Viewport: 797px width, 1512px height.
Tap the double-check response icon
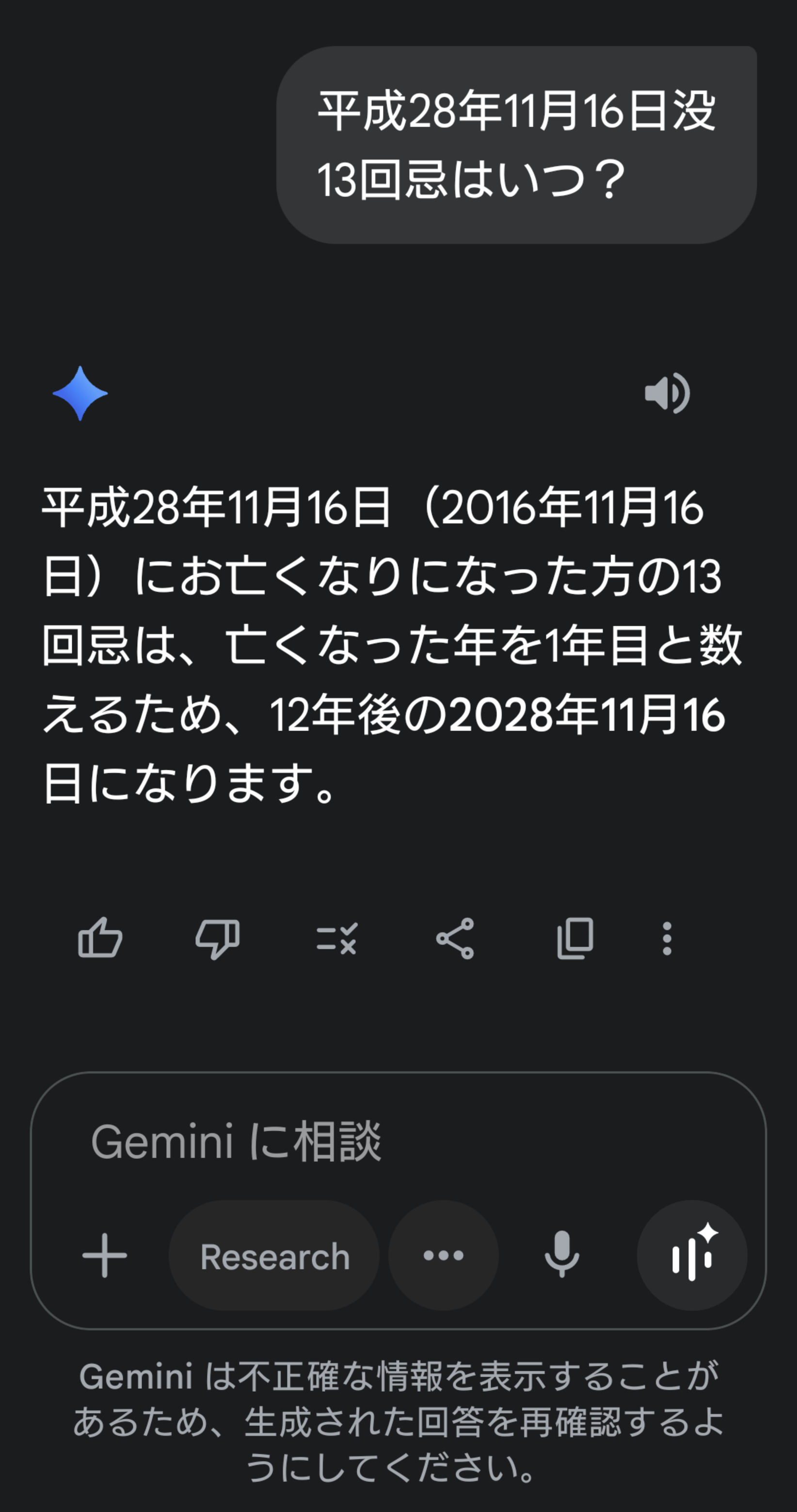[x=336, y=938]
